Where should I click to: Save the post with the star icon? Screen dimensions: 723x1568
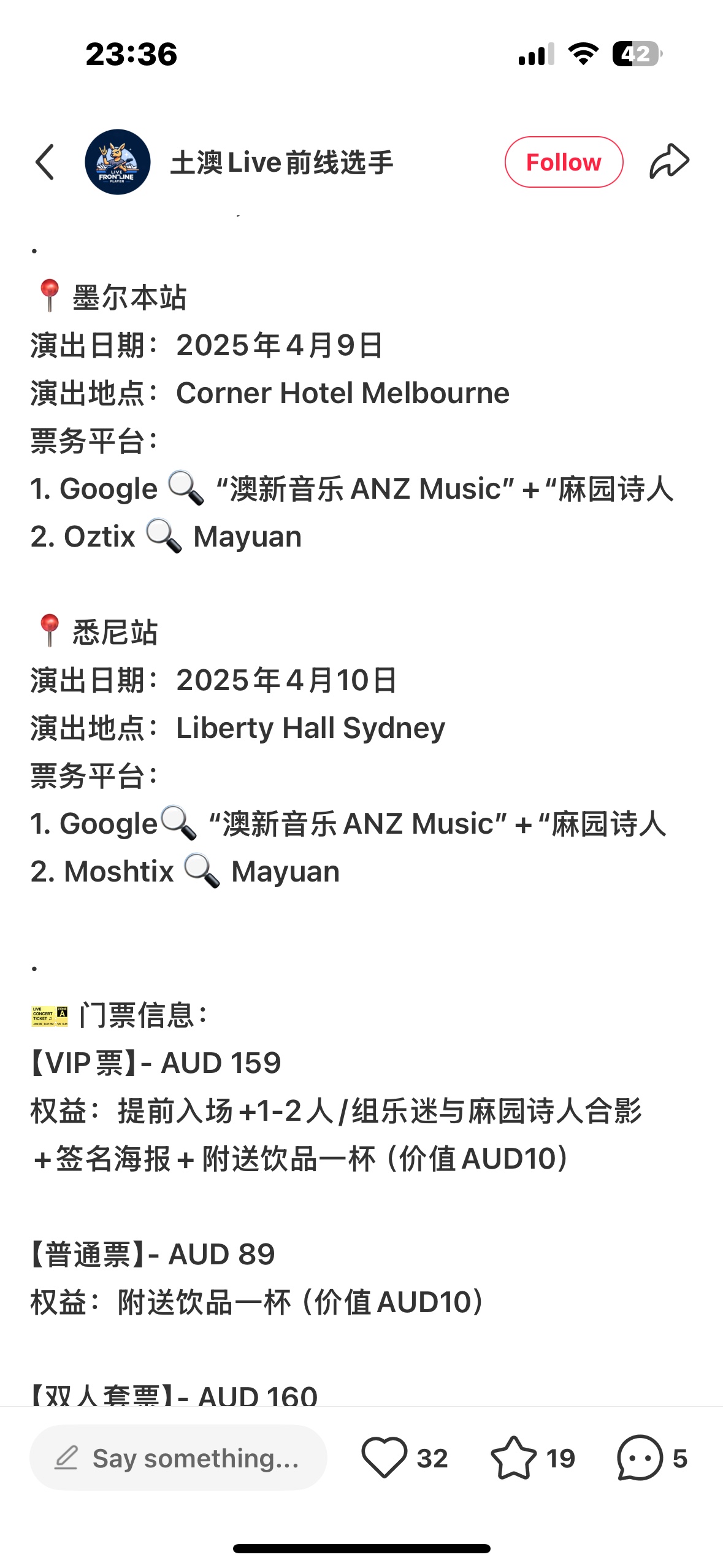pos(513,1458)
